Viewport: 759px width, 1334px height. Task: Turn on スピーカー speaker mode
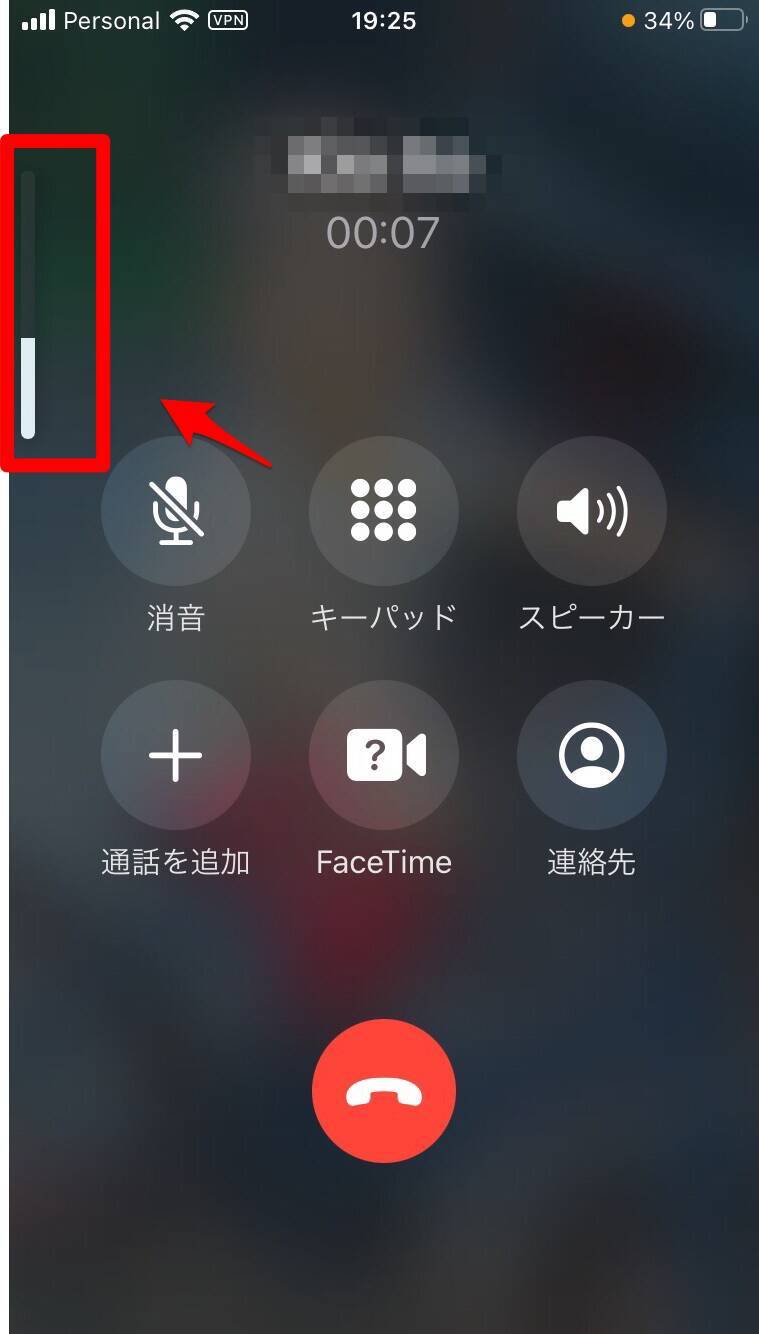coord(591,511)
